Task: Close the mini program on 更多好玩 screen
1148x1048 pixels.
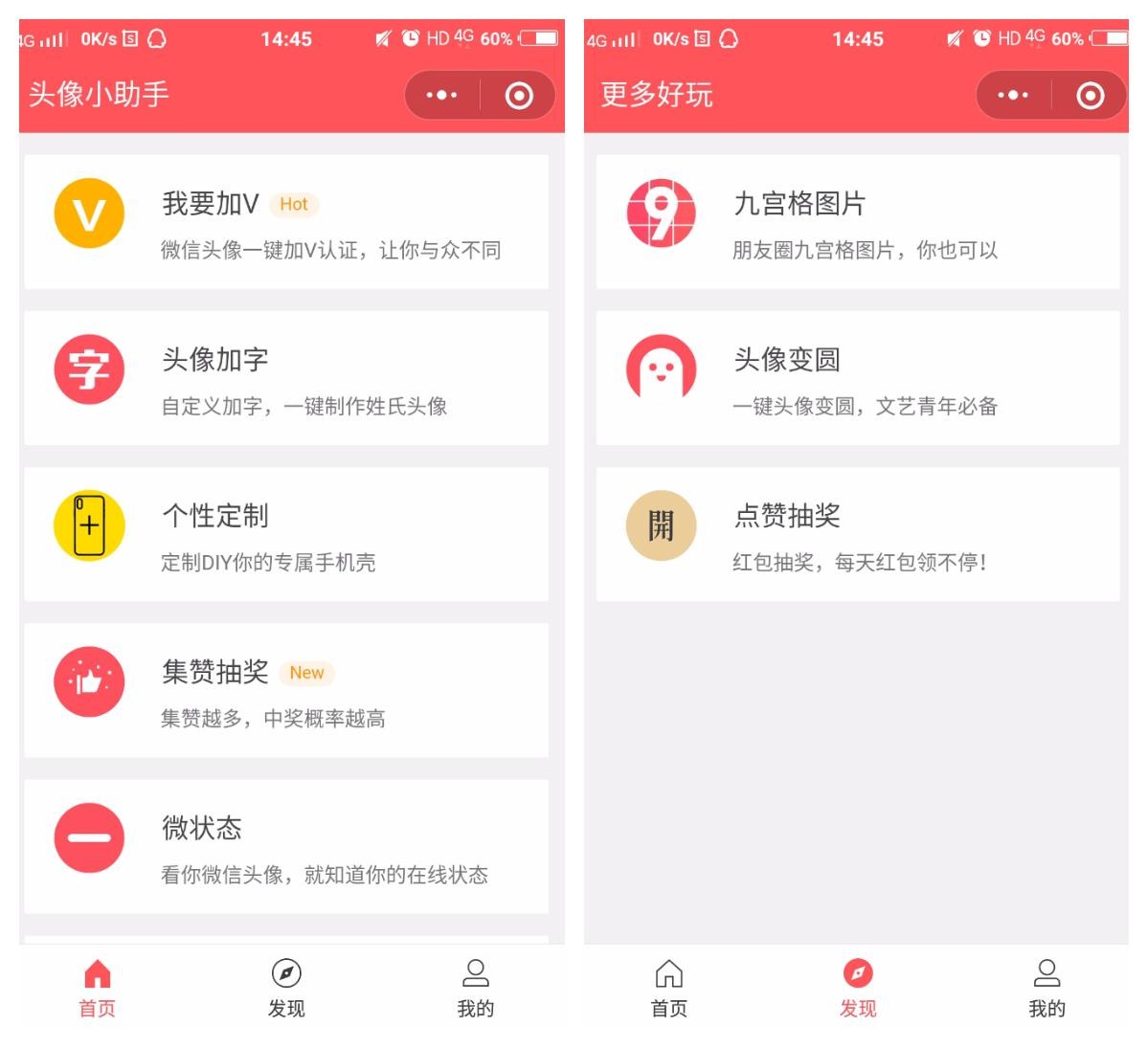Action: (1090, 96)
